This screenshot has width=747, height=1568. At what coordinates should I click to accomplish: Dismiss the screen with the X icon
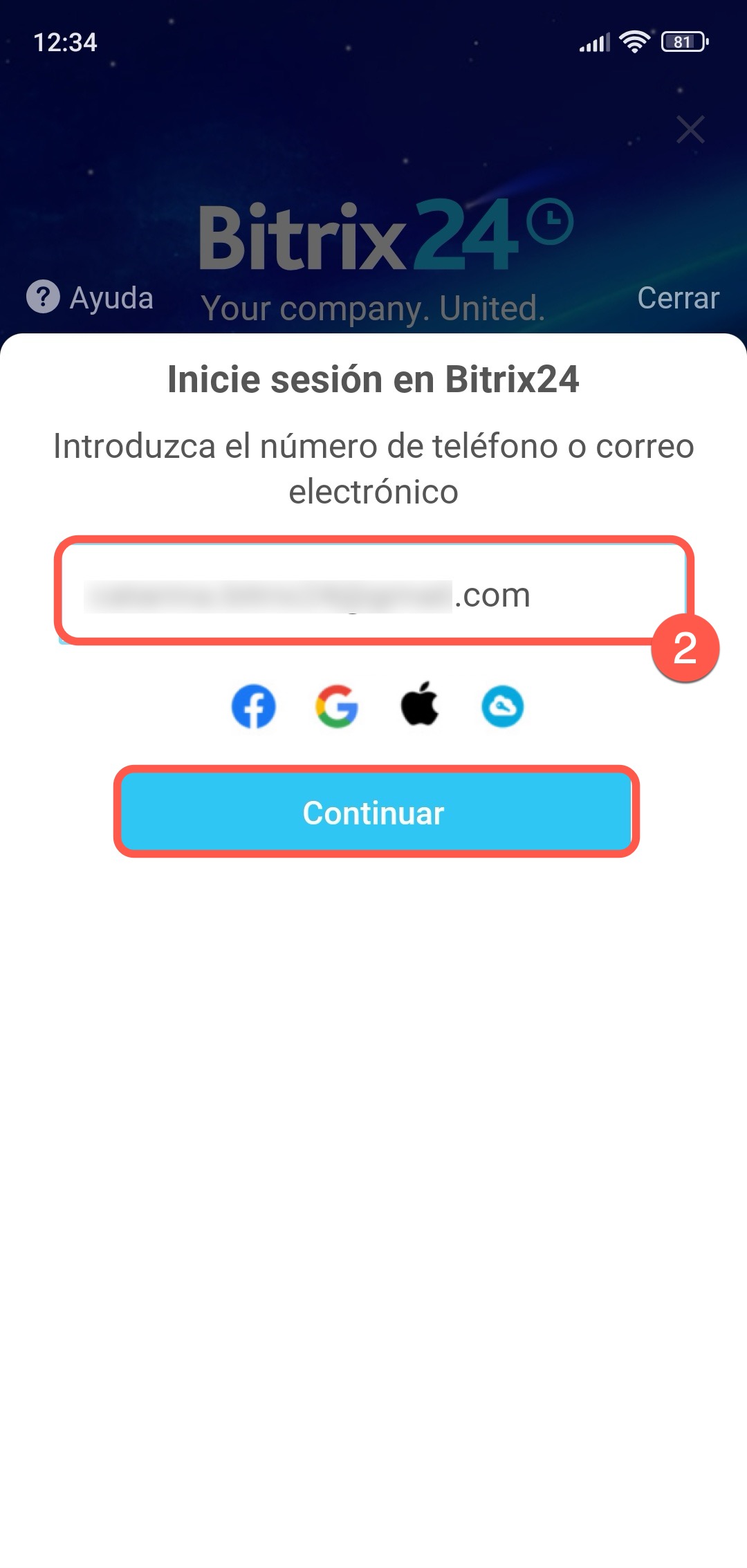(690, 129)
